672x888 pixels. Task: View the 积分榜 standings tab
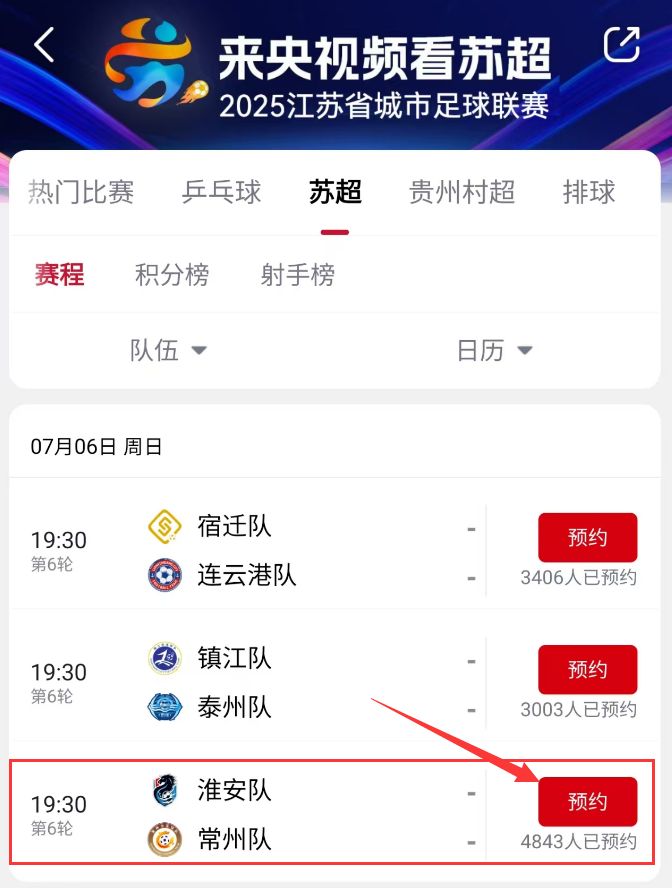(172, 275)
